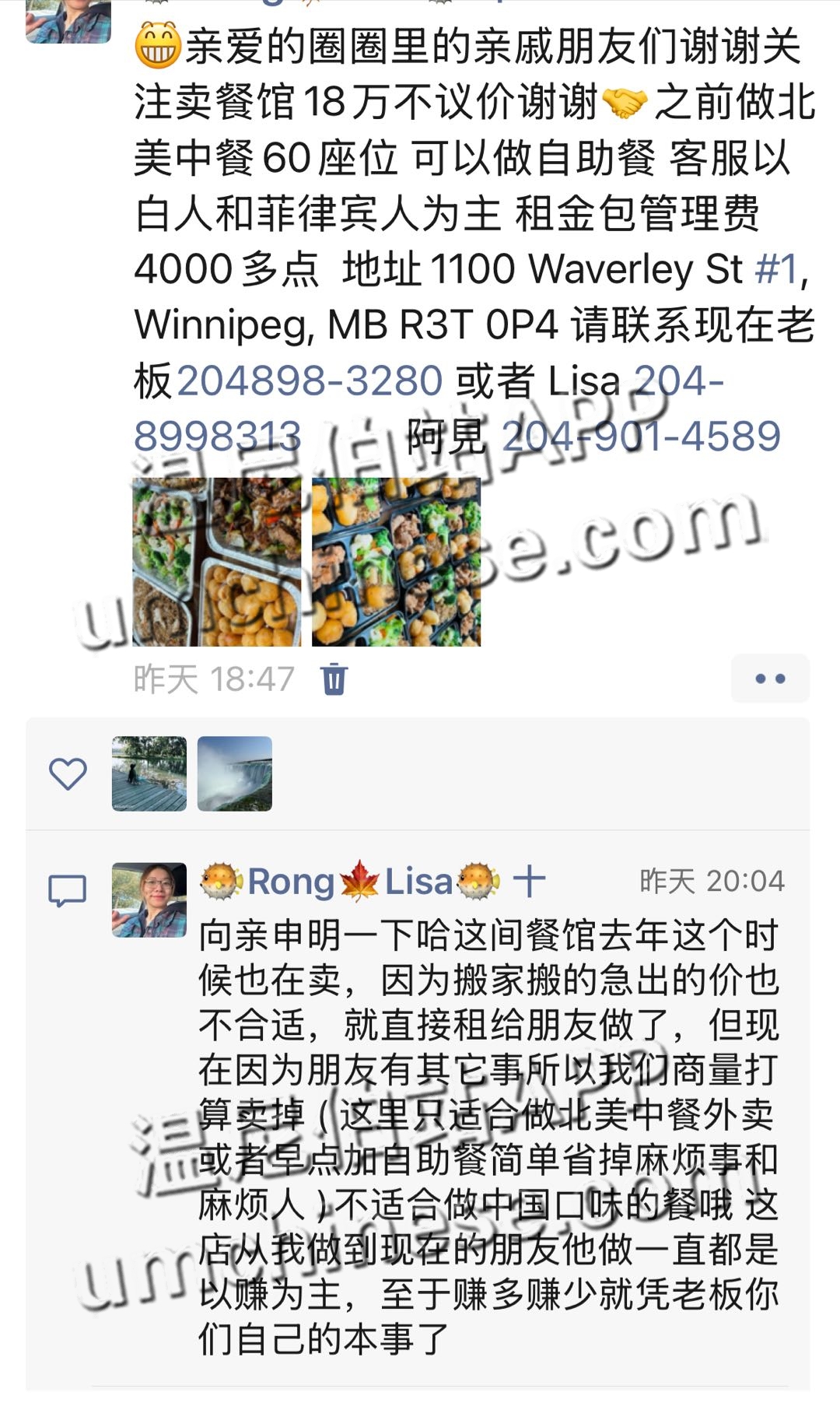The width and height of the screenshot is (840, 1403).
Task: Tap the phone link 204-901-4589
Action: pos(641,436)
